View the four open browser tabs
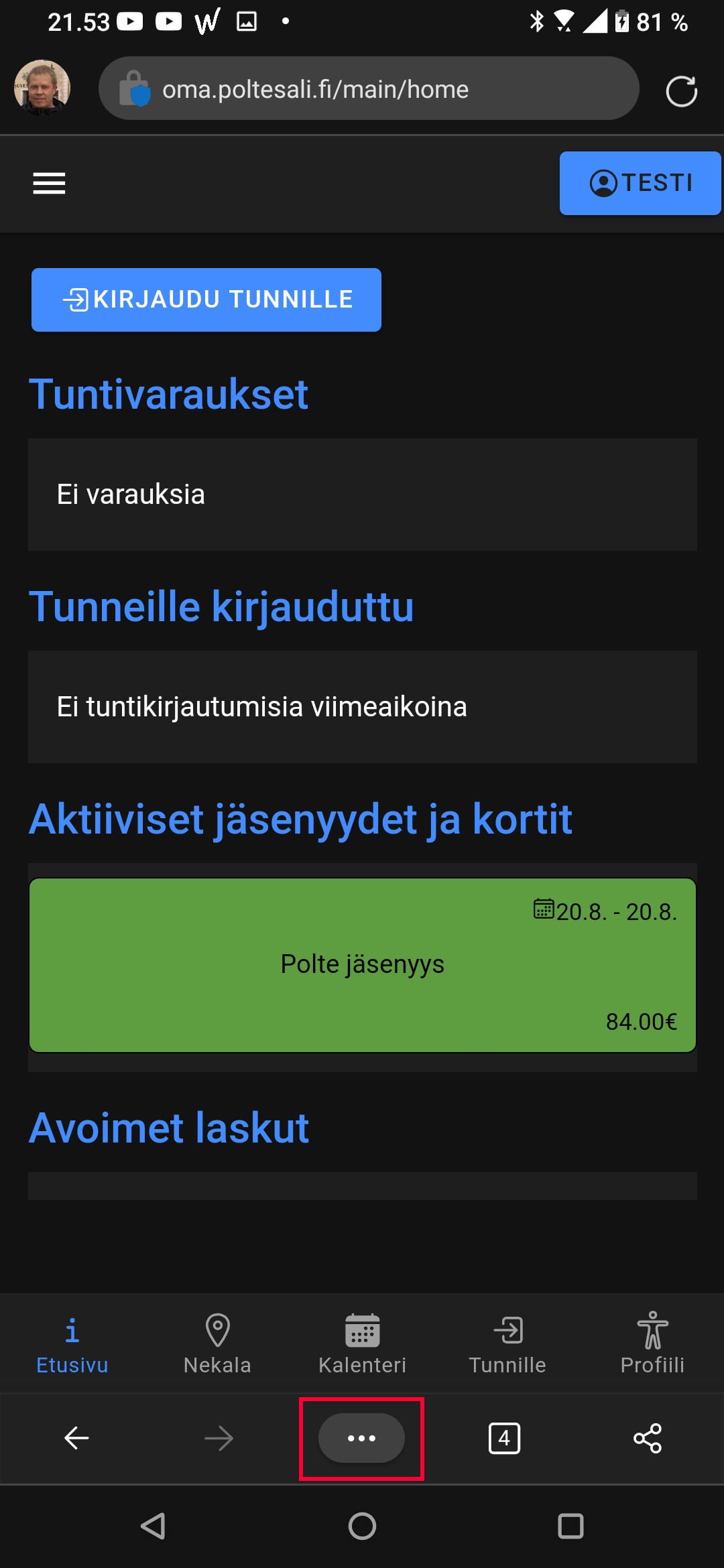Viewport: 724px width, 1568px height. 504,1438
